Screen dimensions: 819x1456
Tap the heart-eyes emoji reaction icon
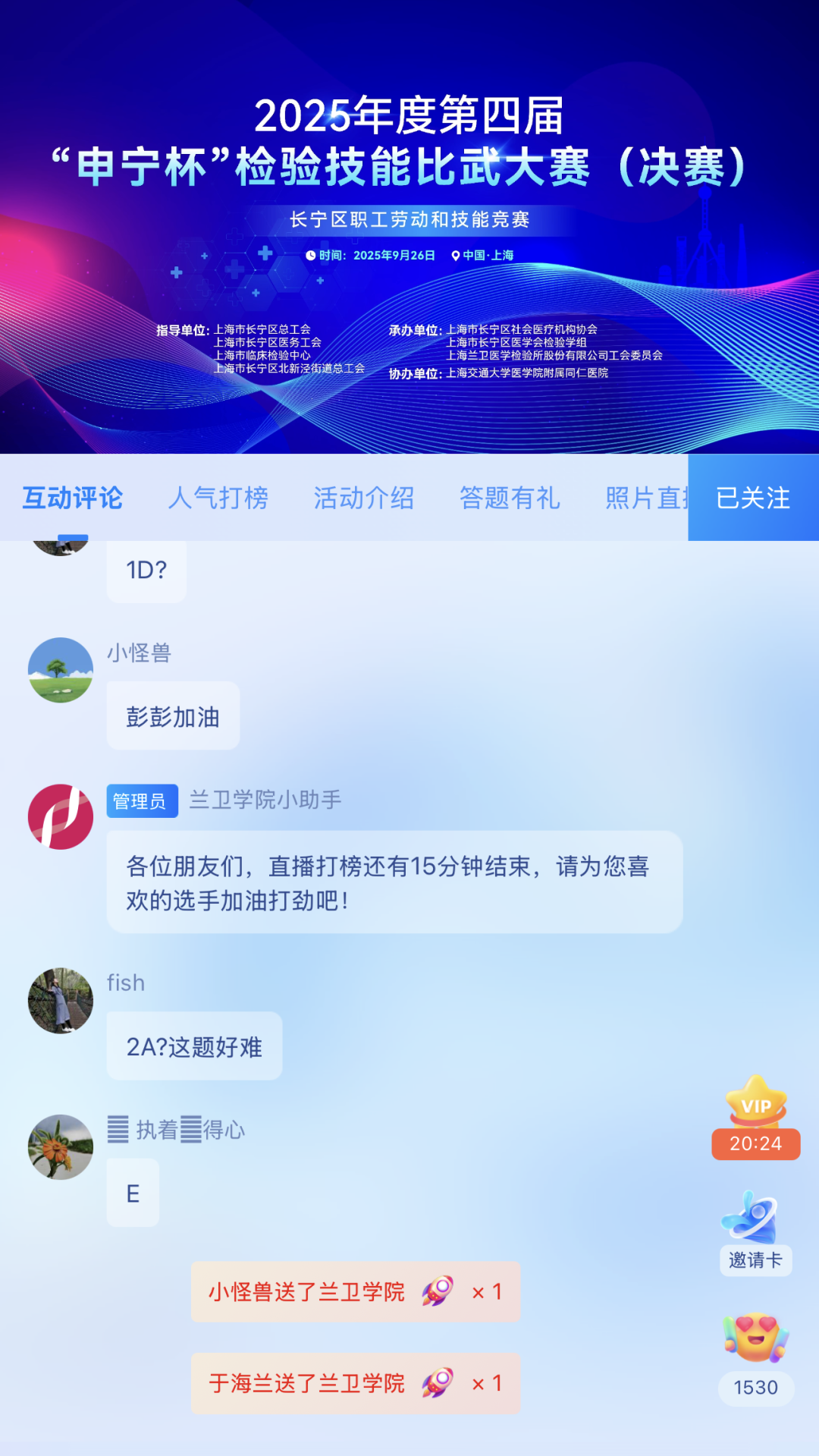[x=755, y=1349]
